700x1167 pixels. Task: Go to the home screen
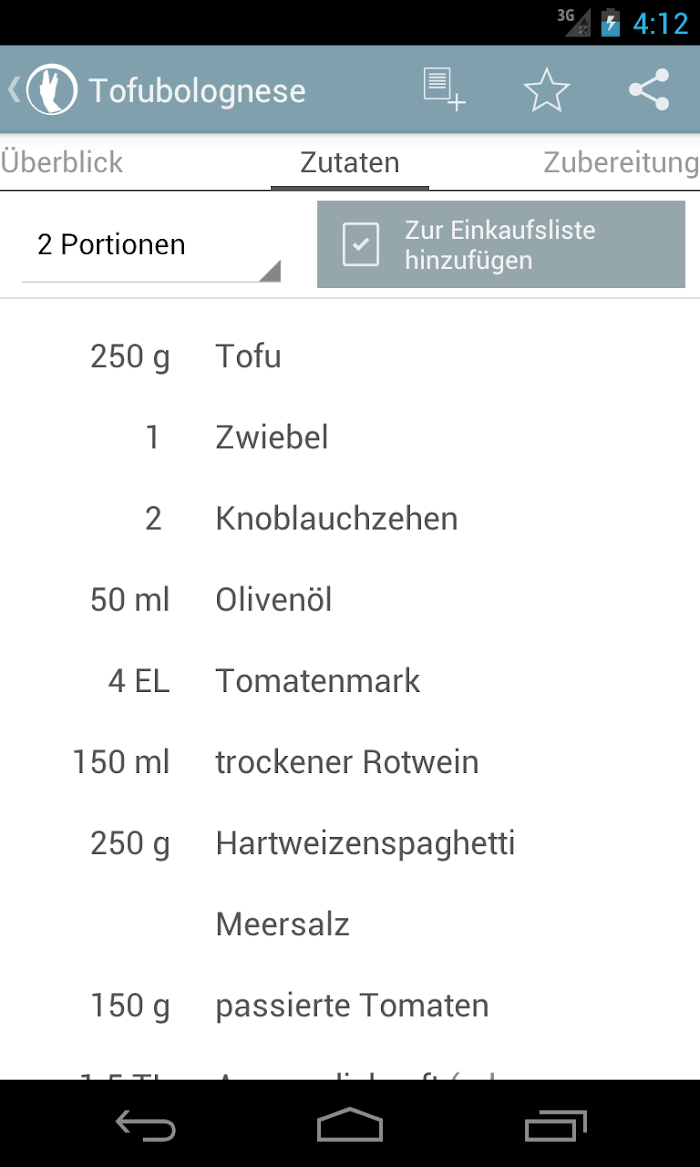coord(350,1124)
